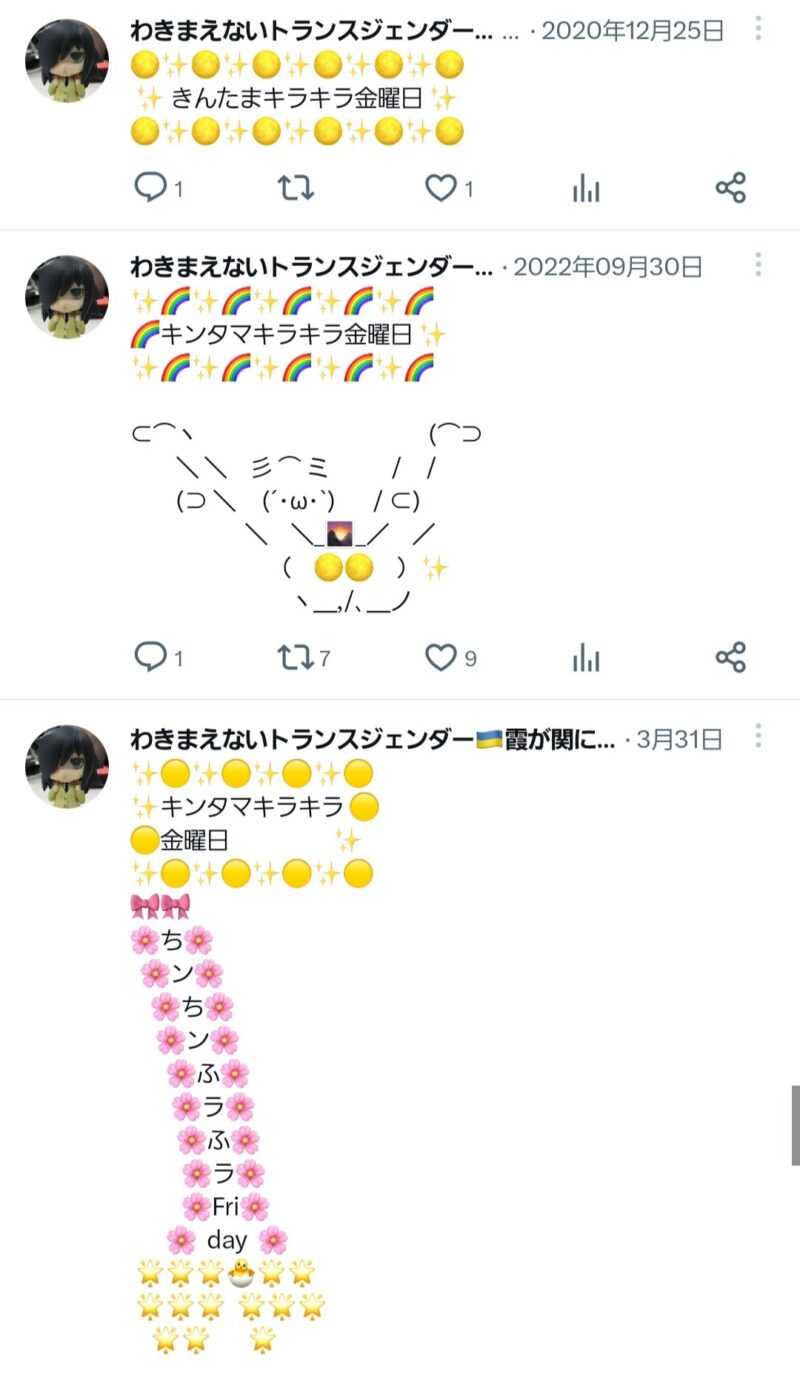800x1377 pixels.
Task: View analytics of the December 25, 2020 tweet
Action: point(586,188)
